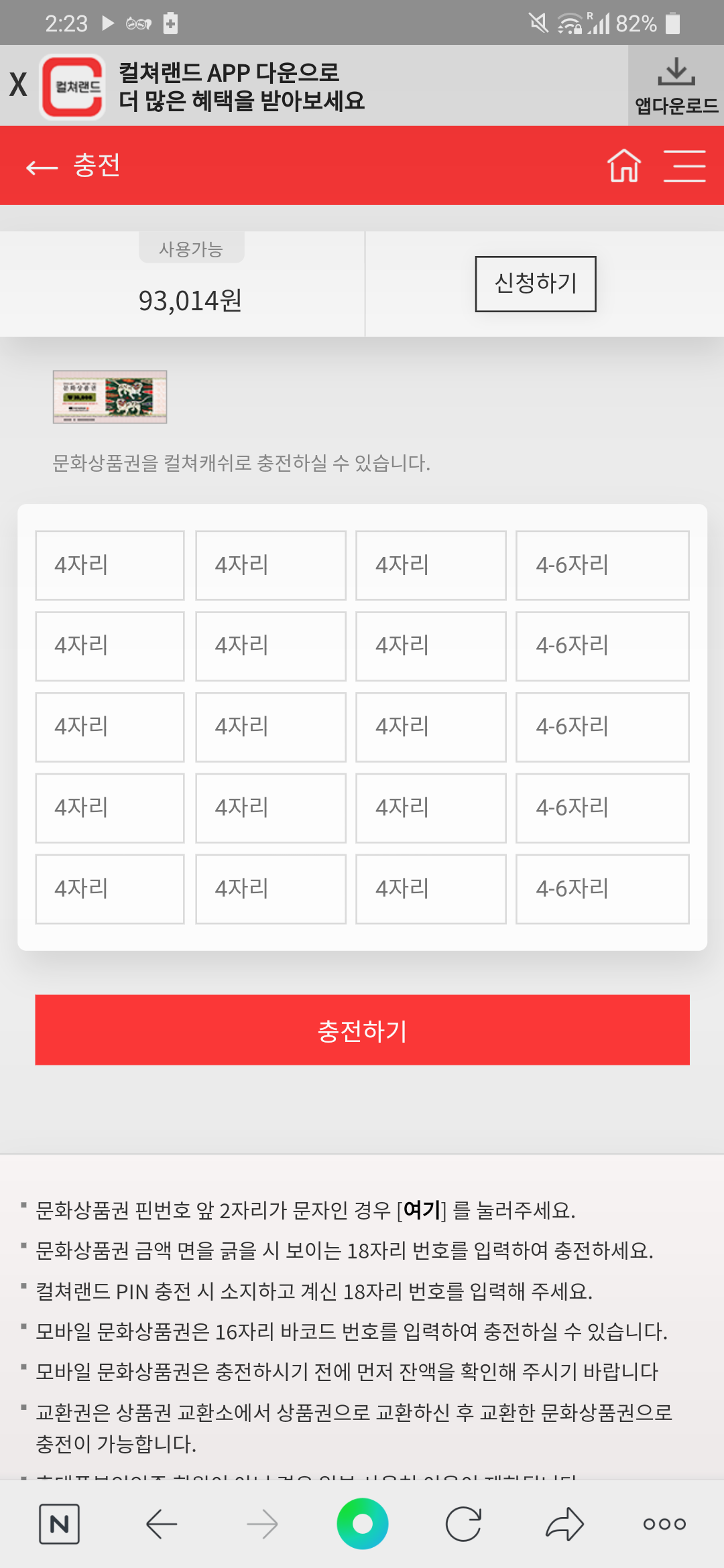The width and height of the screenshot is (724, 1568).
Task: Focus the 4-6자리 field in the last row
Action: coord(602,889)
